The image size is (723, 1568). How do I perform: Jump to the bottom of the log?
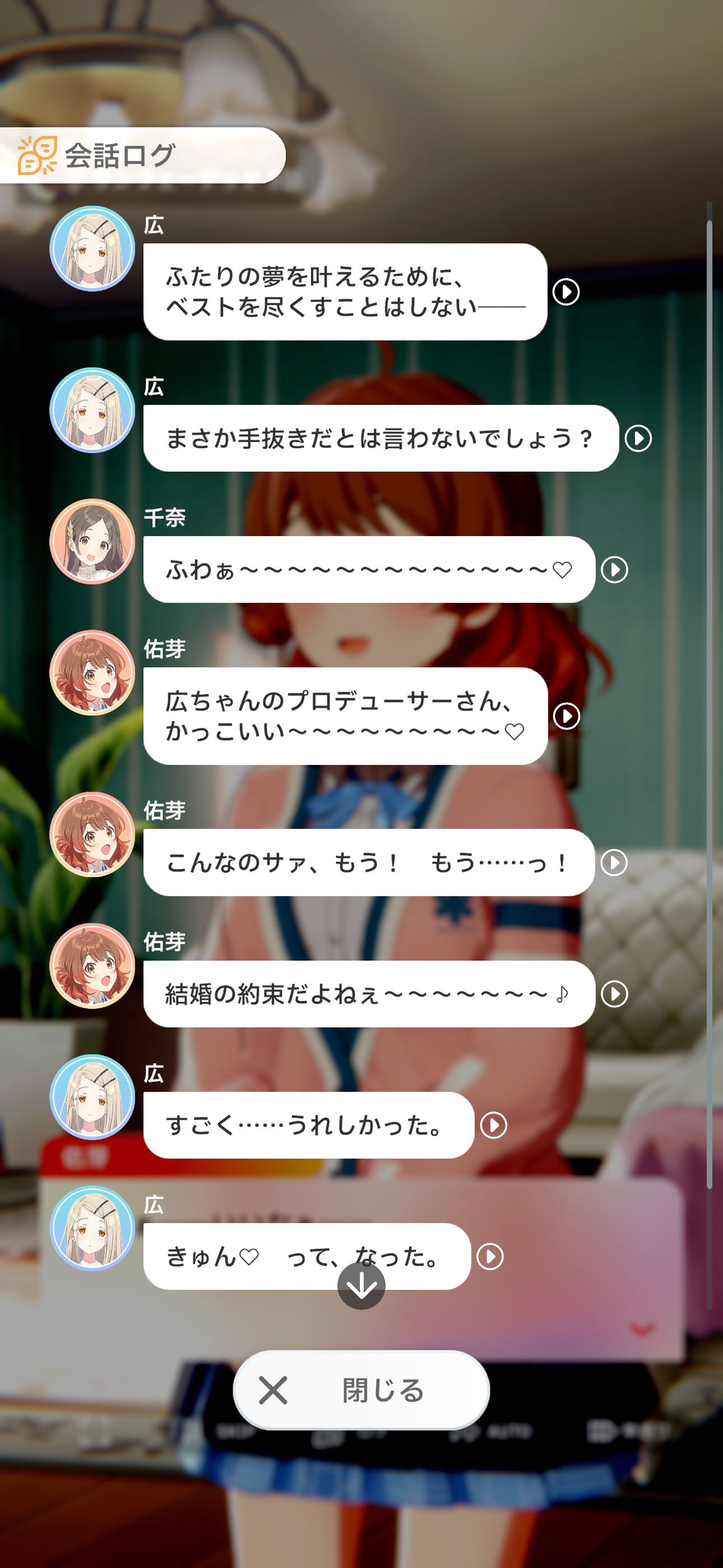tap(361, 1285)
